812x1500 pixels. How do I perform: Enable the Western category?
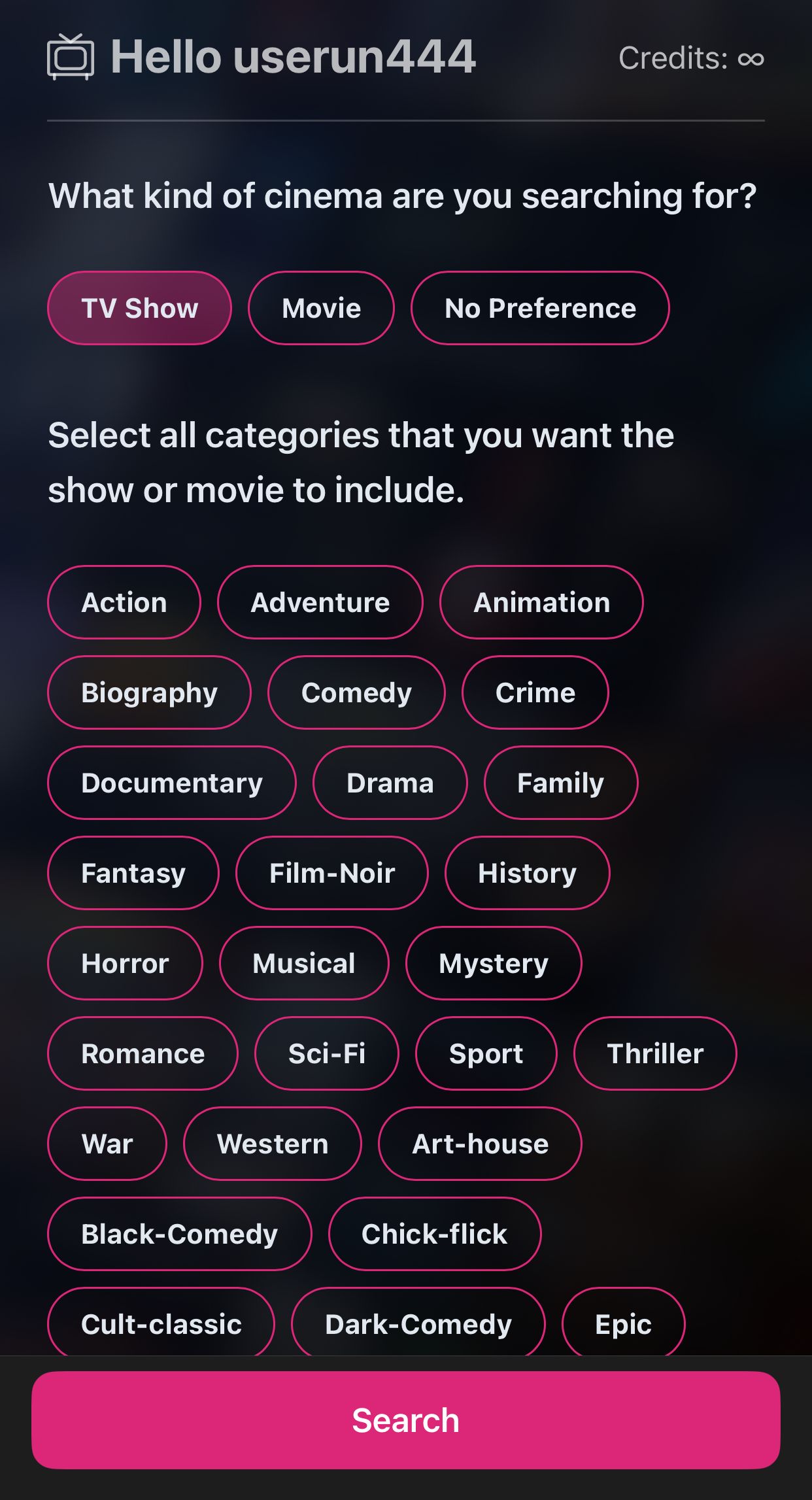[x=273, y=1144]
